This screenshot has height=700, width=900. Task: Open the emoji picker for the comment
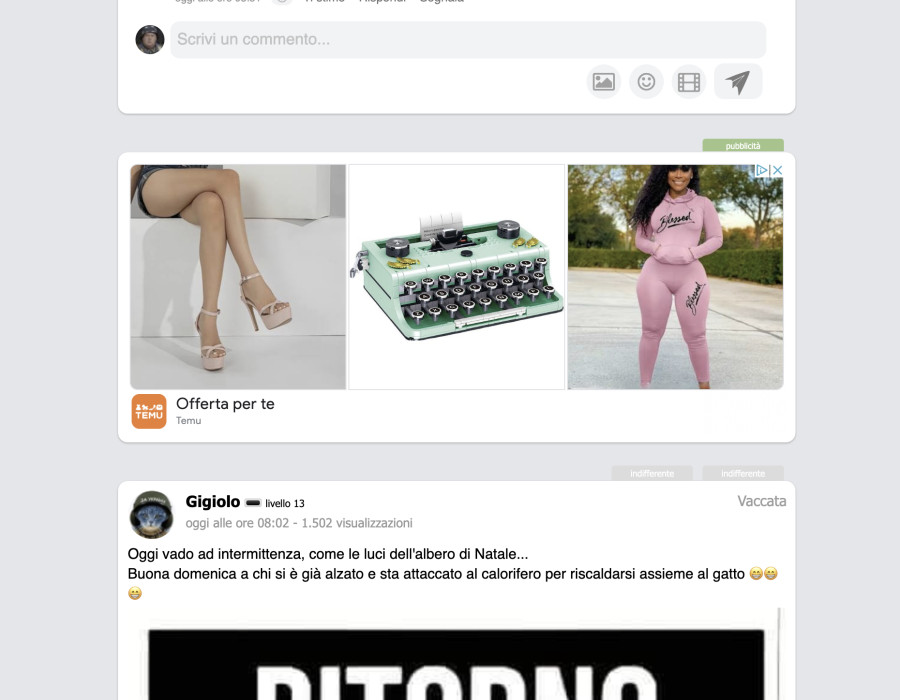click(646, 82)
